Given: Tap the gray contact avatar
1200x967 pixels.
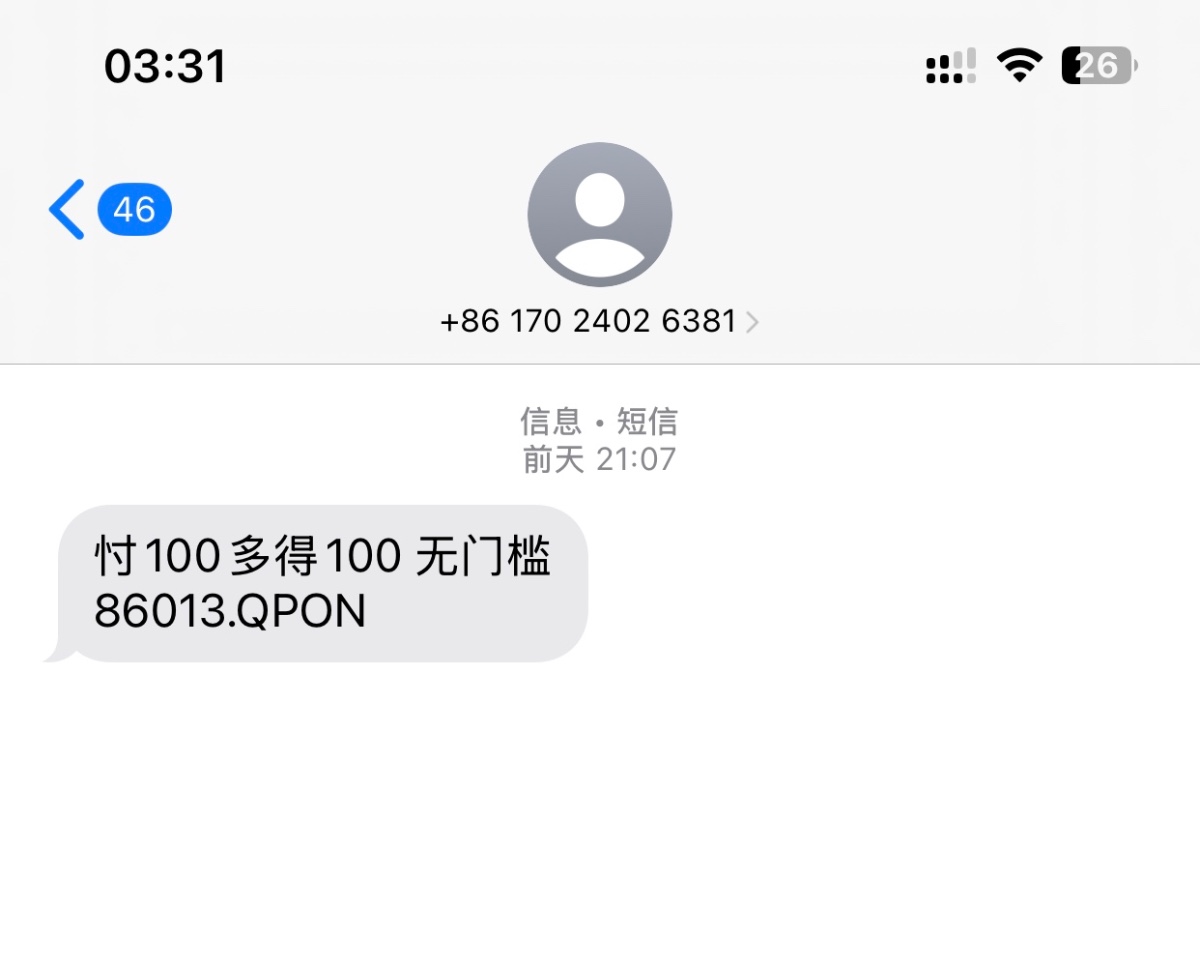Looking at the screenshot, I should click(599, 215).
